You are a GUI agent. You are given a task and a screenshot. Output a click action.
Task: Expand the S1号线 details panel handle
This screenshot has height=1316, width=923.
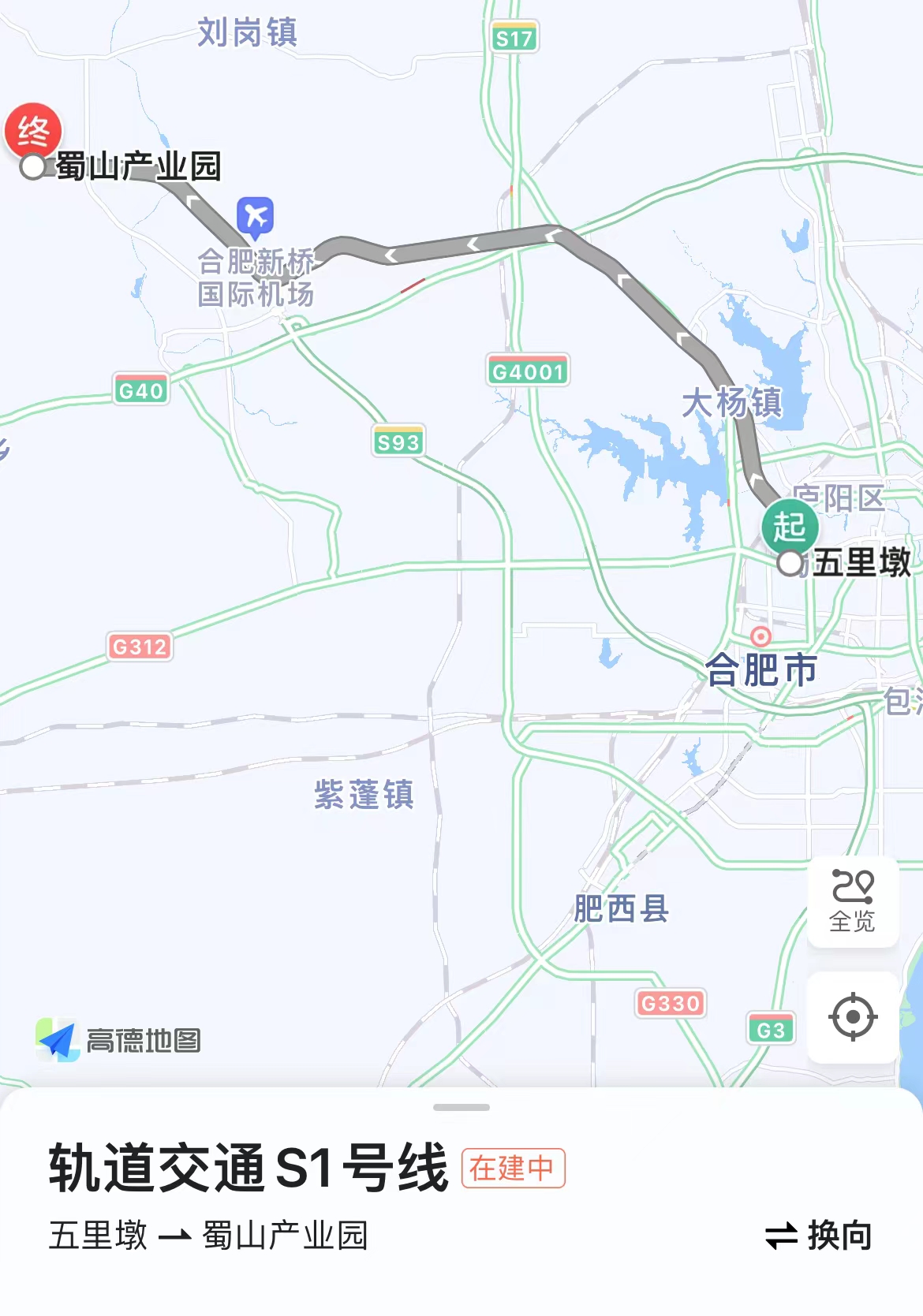(461, 1107)
